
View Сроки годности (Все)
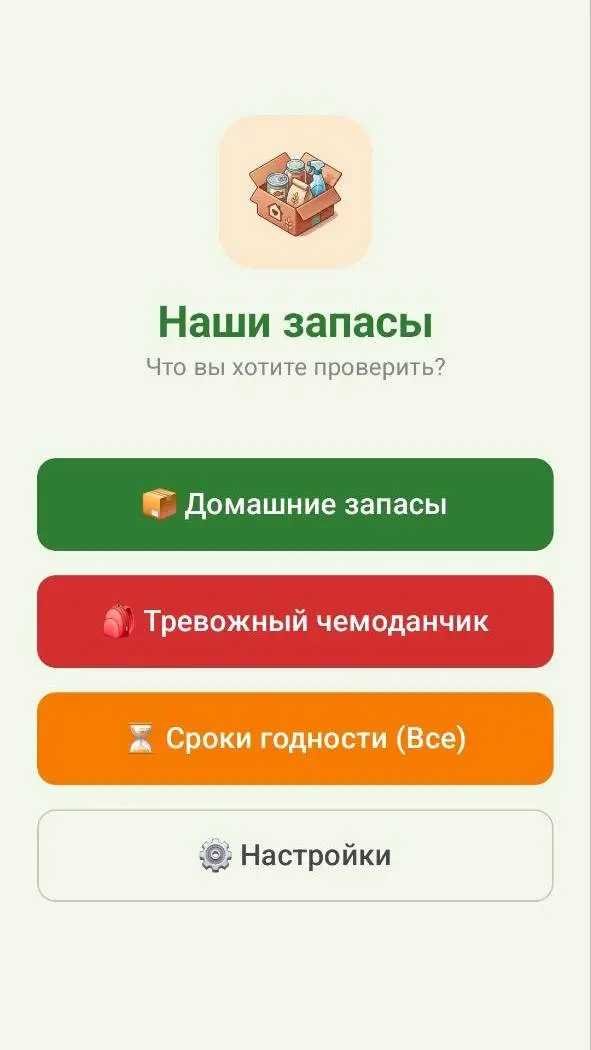[295, 739]
